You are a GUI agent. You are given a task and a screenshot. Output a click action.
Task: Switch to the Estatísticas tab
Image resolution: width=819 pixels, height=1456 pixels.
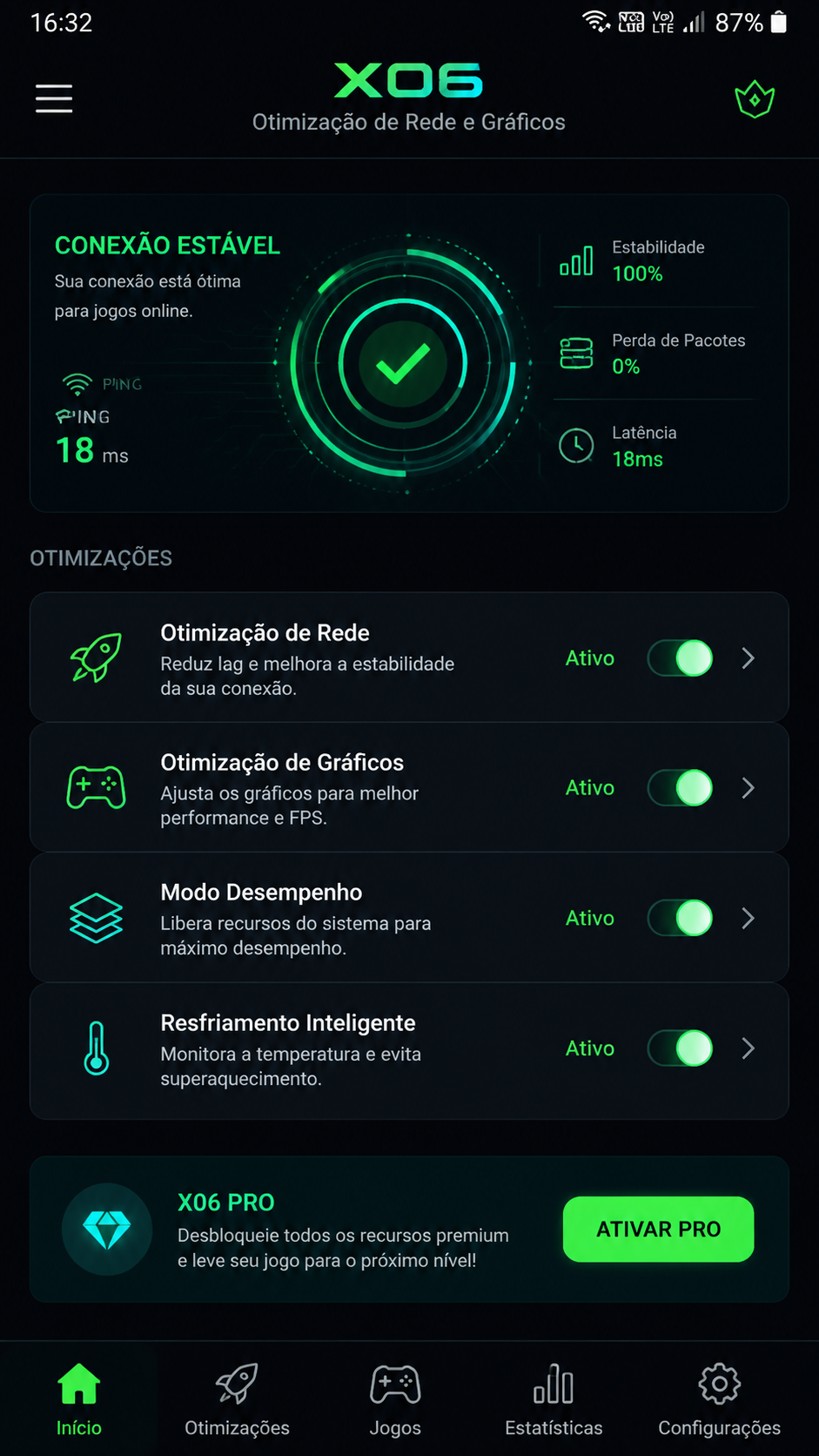[x=554, y=1399]
